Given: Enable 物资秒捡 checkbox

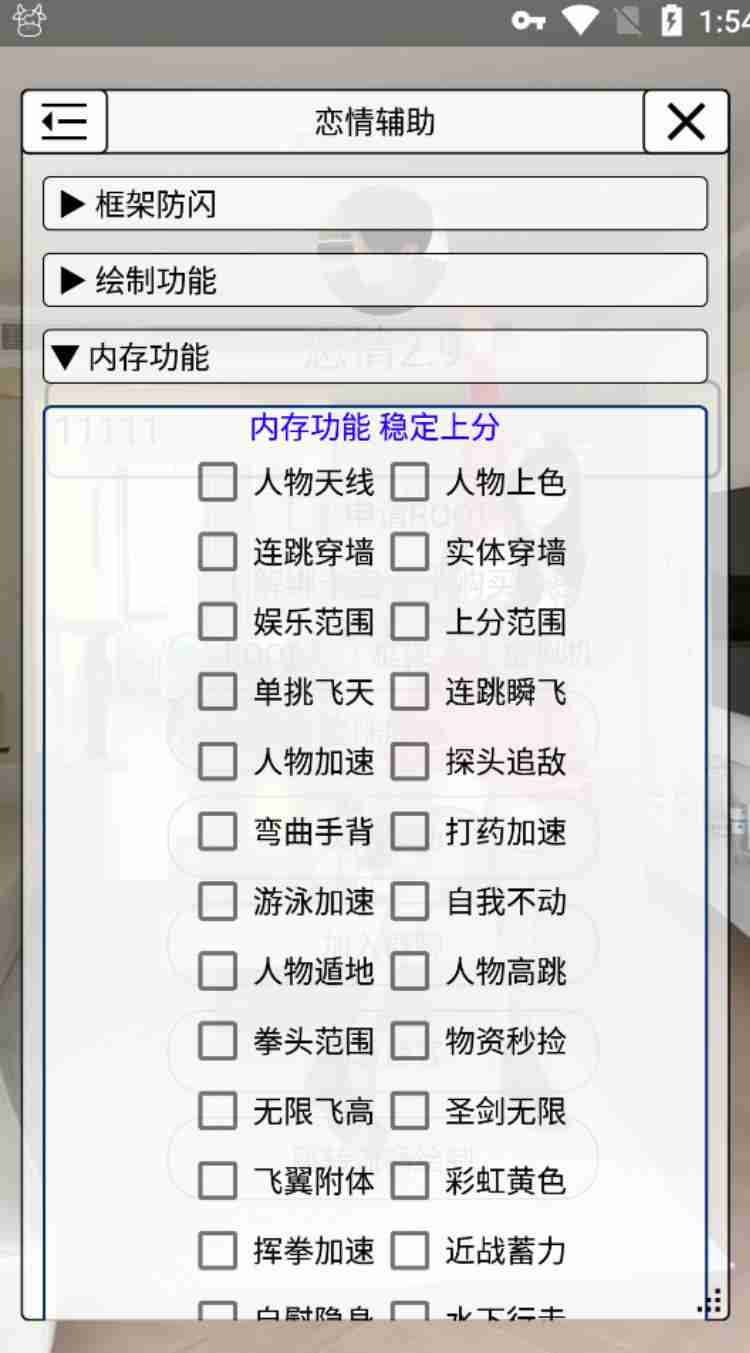Looking at the screenshot, I should coord(409,1041).
